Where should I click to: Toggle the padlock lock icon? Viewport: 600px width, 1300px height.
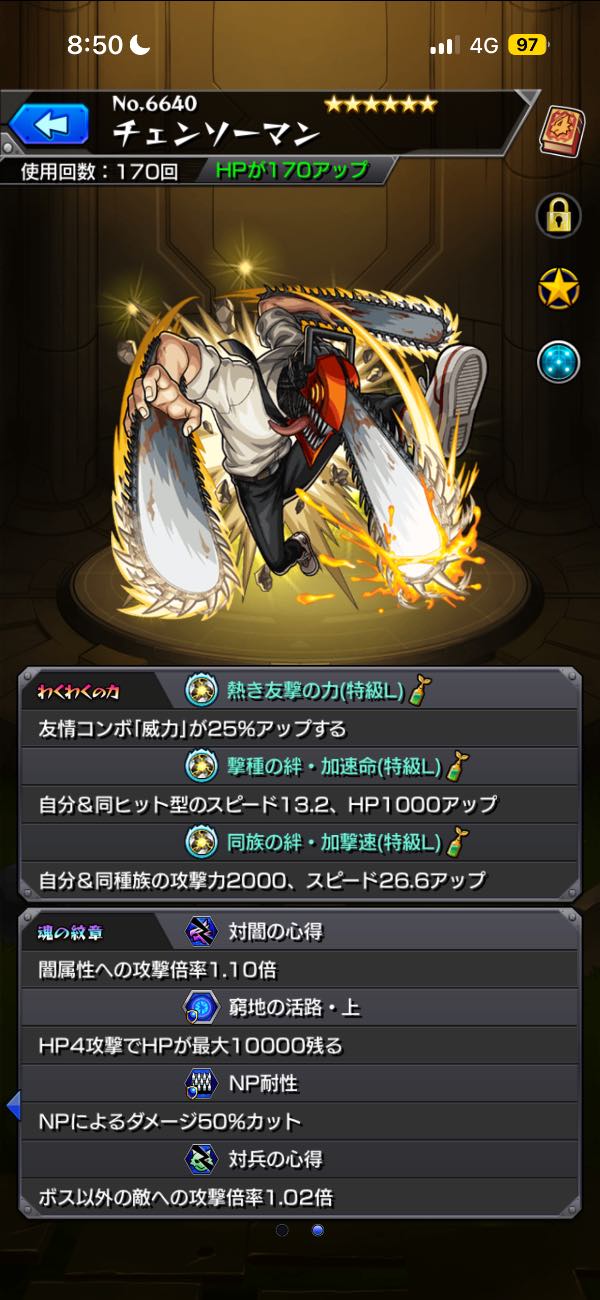pos(558,214)
